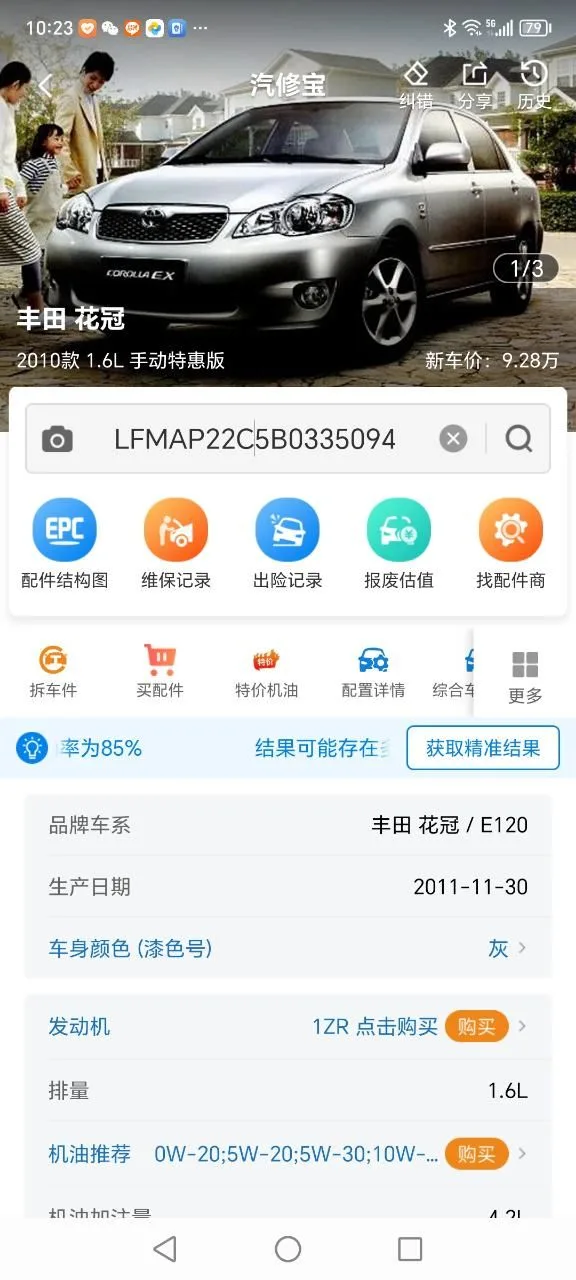Open the 分享 share option
The image size is (576, 1280).
point(475,85)
